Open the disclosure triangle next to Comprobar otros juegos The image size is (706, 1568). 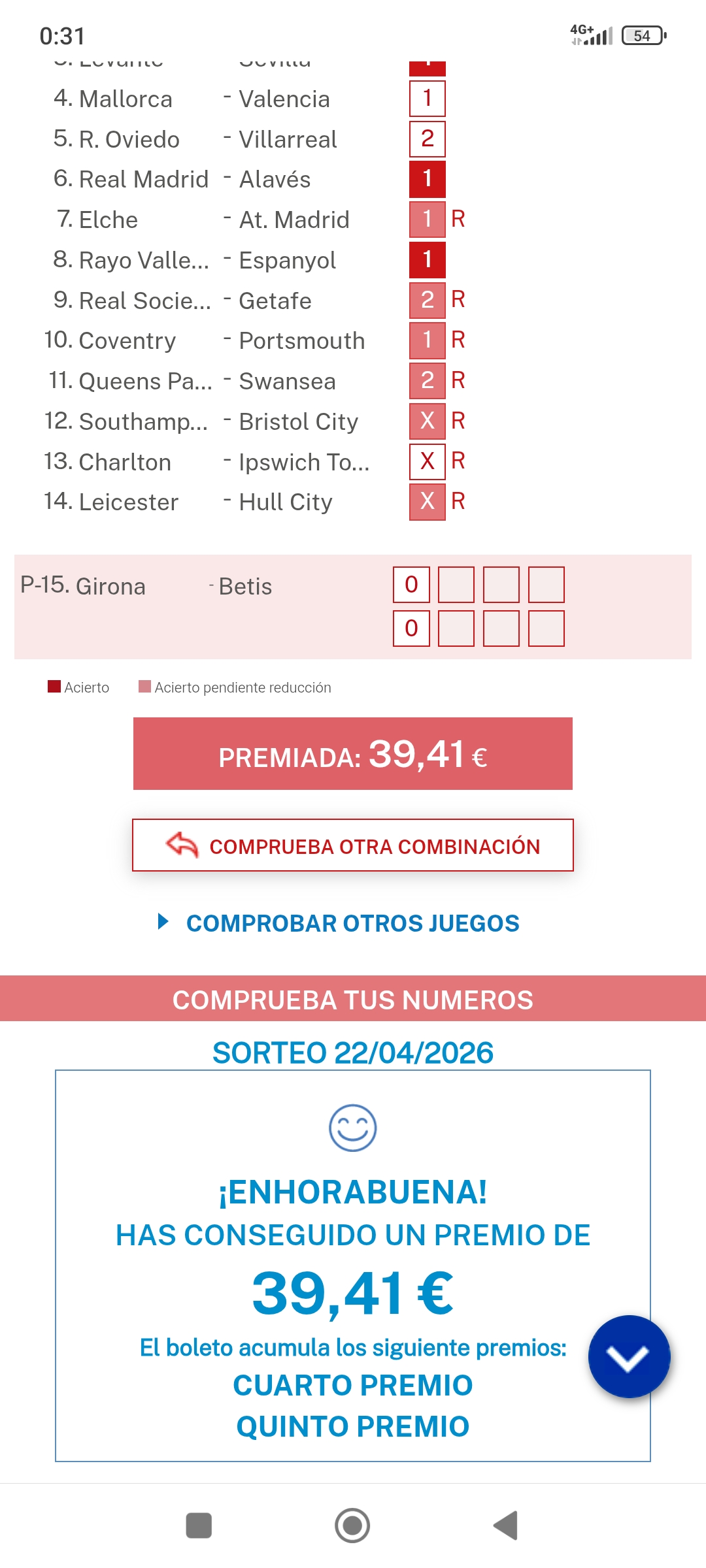162,923
